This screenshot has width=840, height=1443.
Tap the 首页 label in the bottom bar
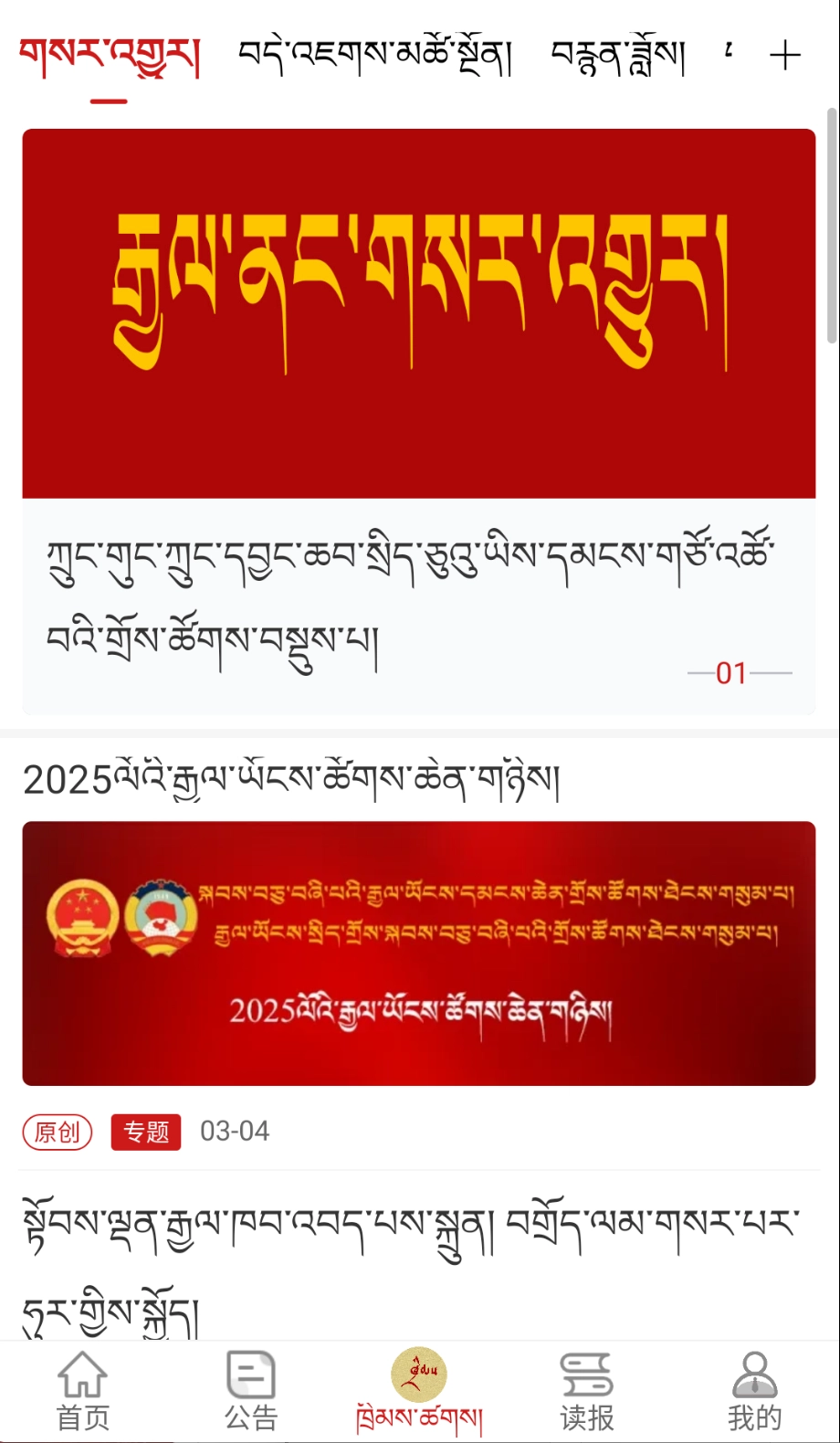83,1417
